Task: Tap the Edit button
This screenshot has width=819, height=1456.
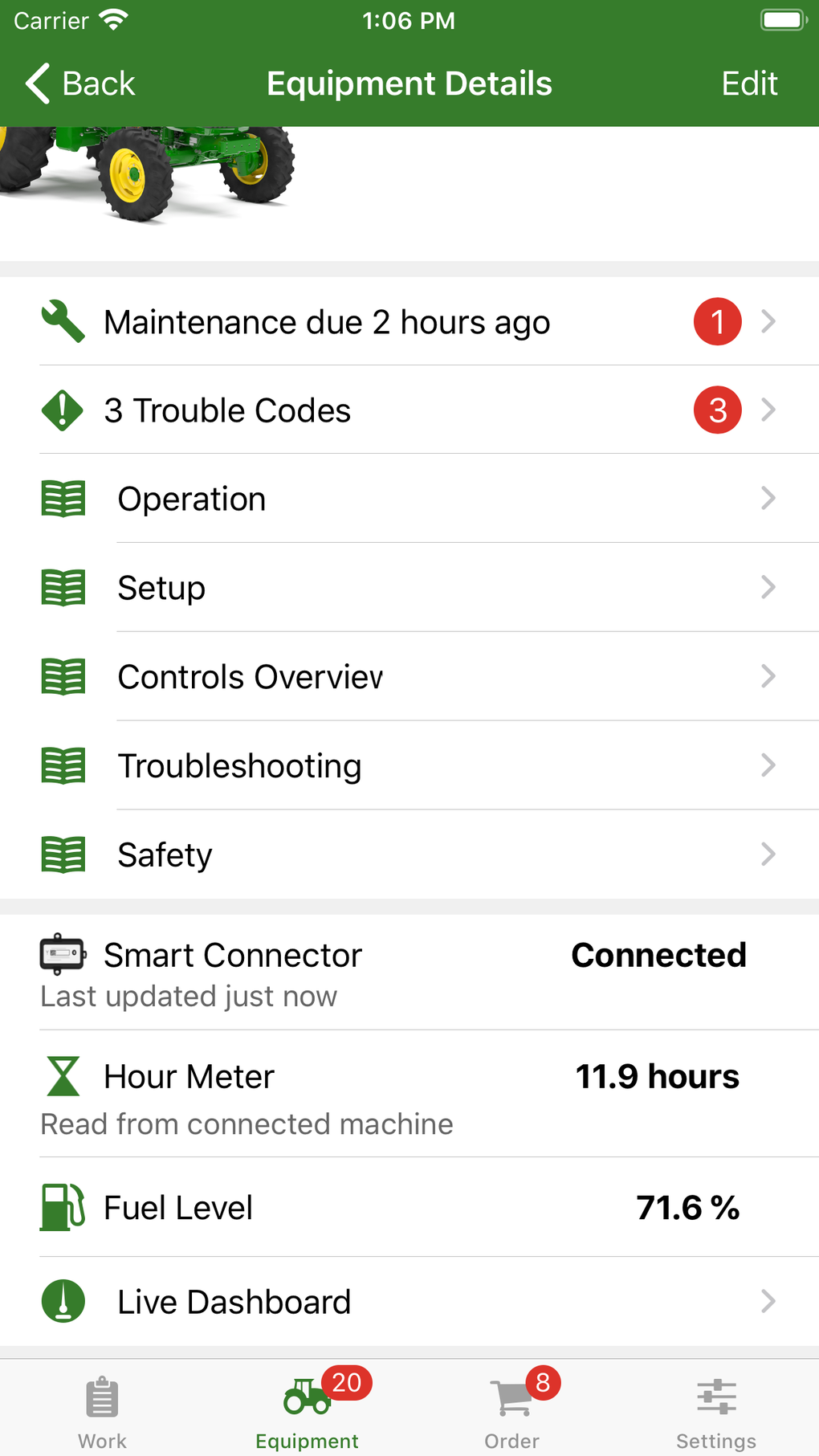Action: [749, 83]
